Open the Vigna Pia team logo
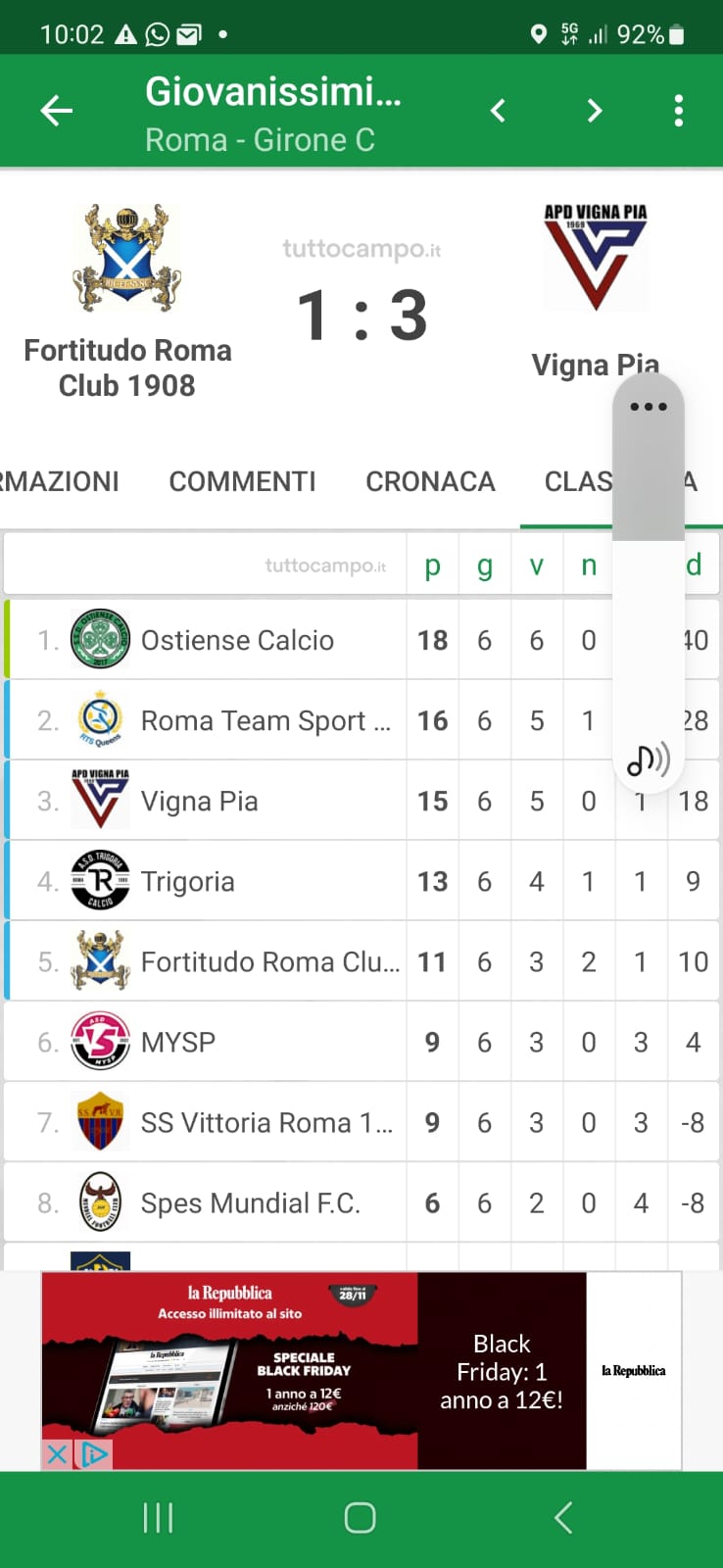Image resolution: width=723 pixels, height=1568 pixels. [596, 257]
